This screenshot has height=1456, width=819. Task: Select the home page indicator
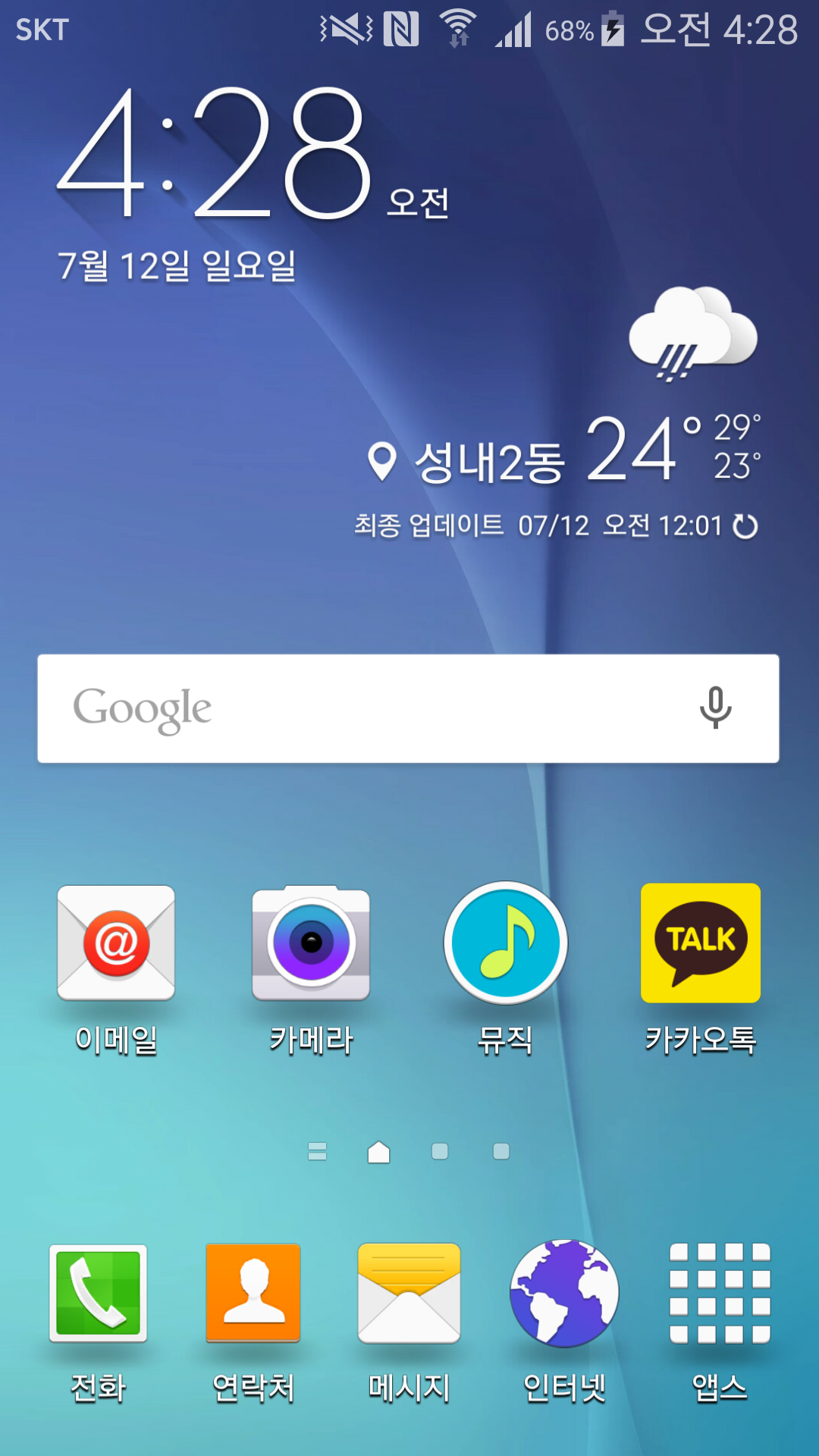[x=378, y=1152]
